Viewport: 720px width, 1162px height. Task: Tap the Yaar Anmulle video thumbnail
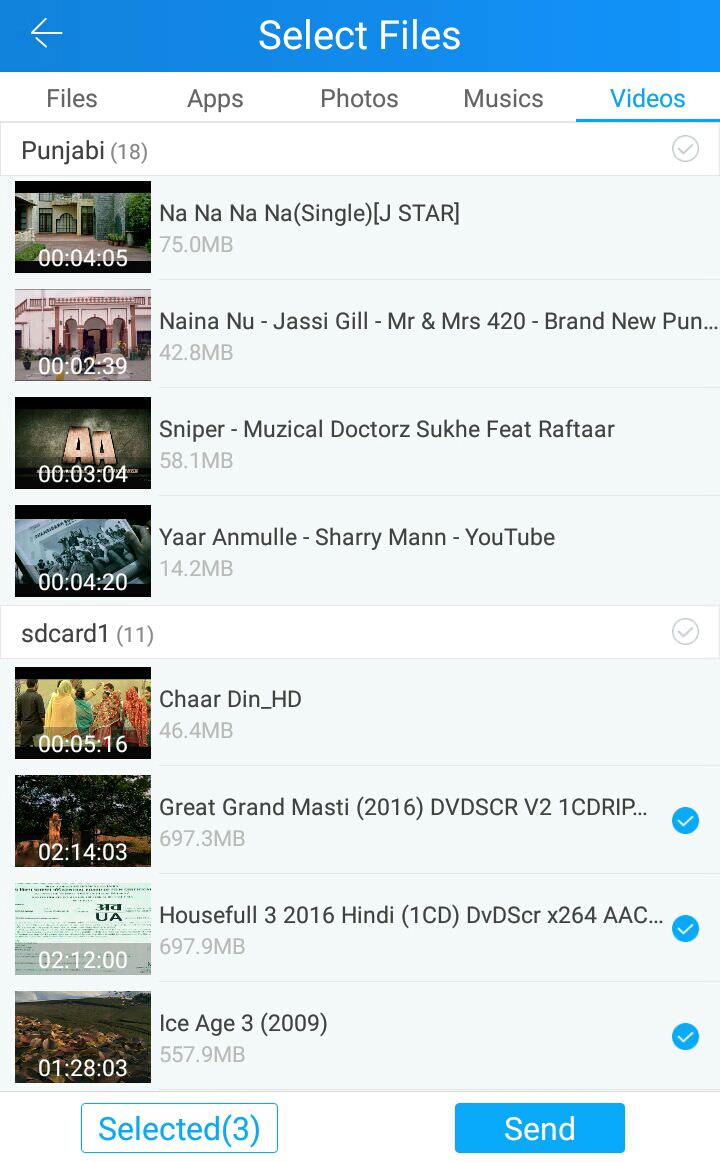tap(82, 551)
